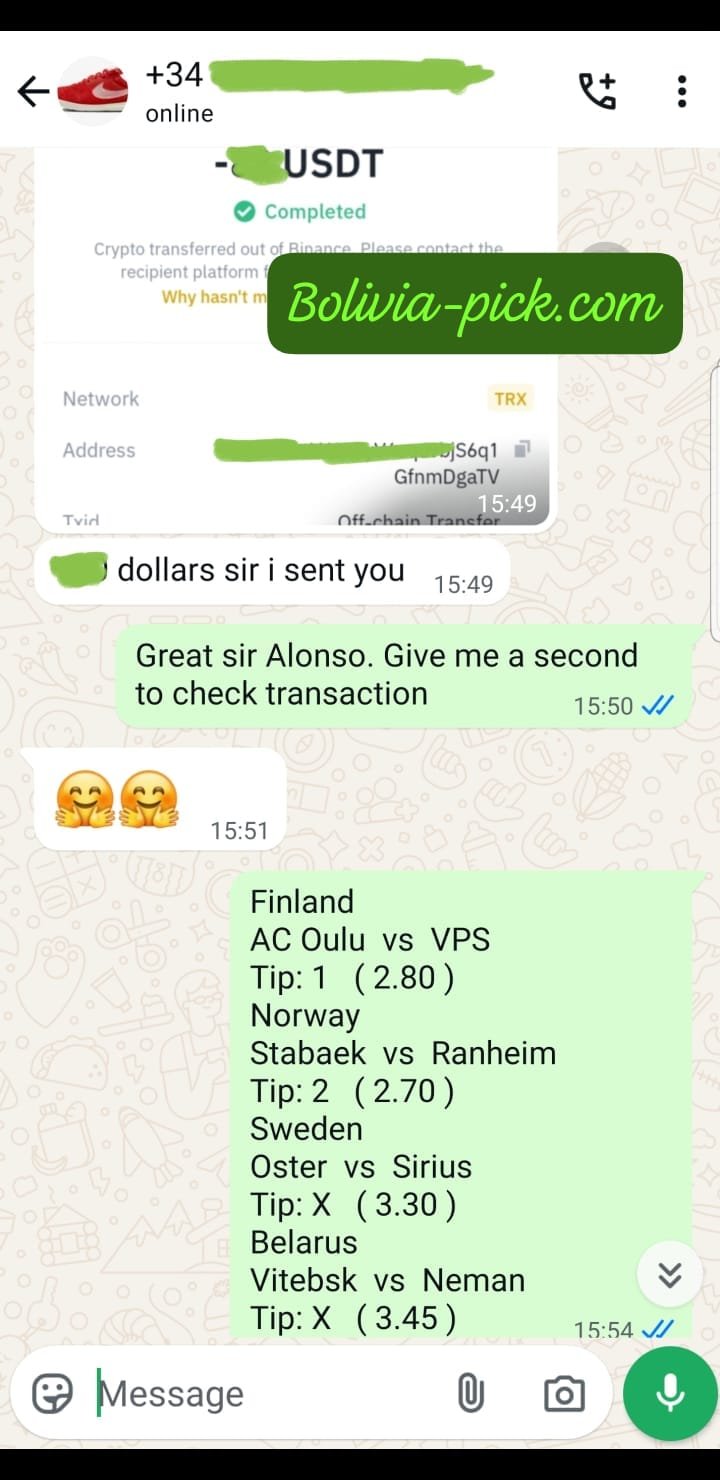Open the contact's profile picture
The width and height of the screenshot is (720, 1480).
(x=93, y=90)
